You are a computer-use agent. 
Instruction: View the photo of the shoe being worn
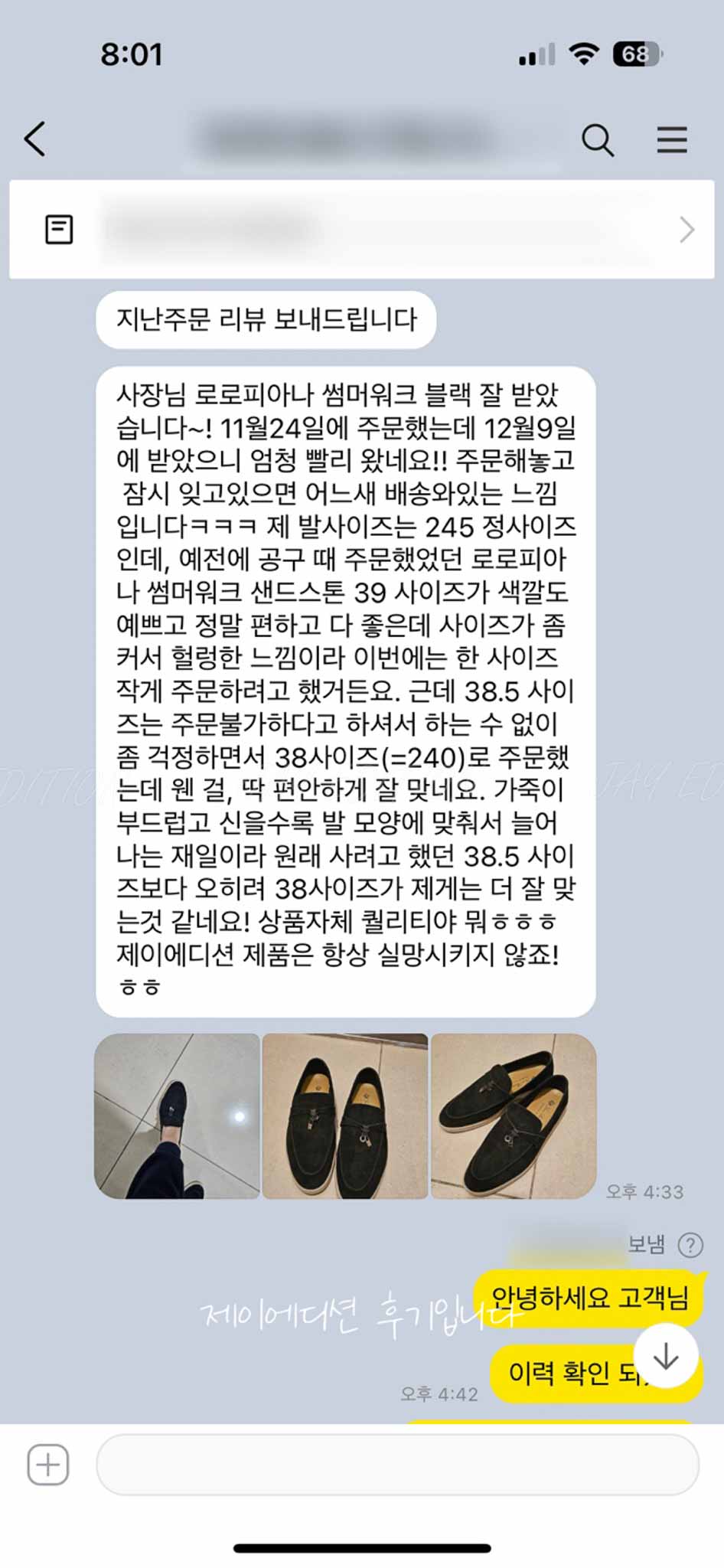tap(177, 1116)
